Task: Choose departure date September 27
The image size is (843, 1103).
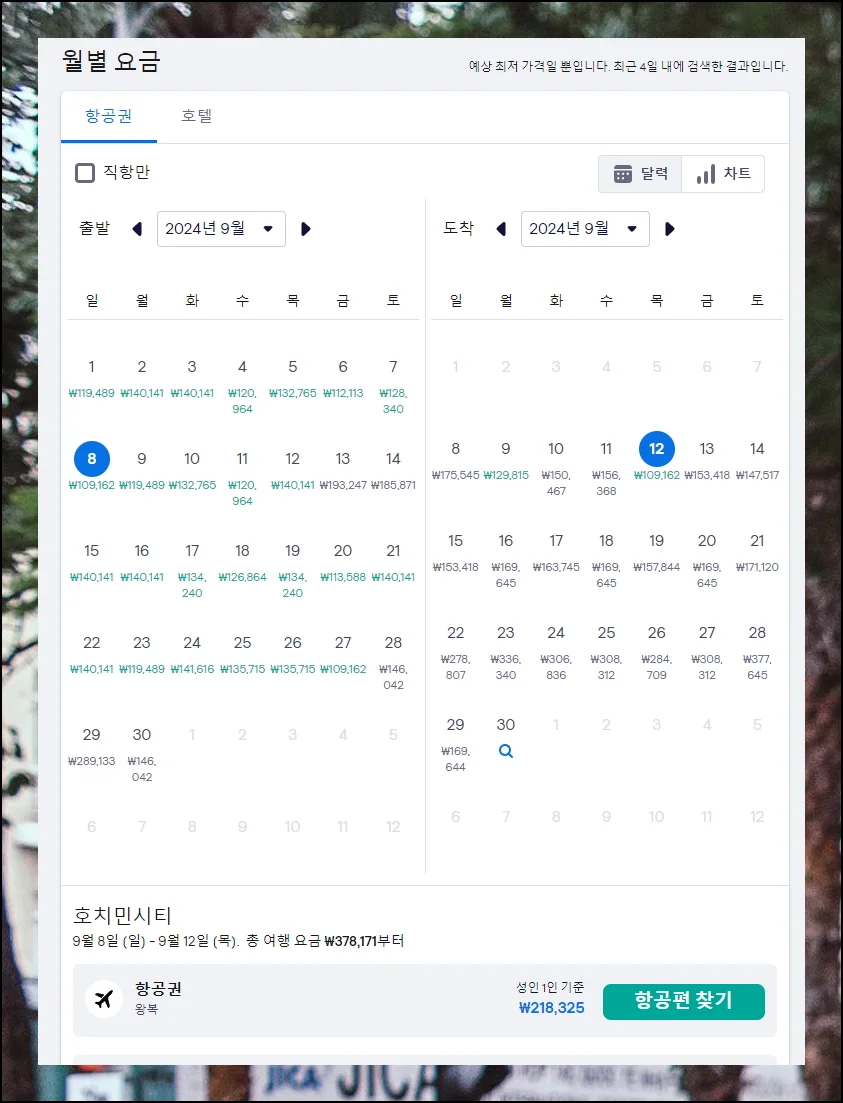Action: (343, 653)
